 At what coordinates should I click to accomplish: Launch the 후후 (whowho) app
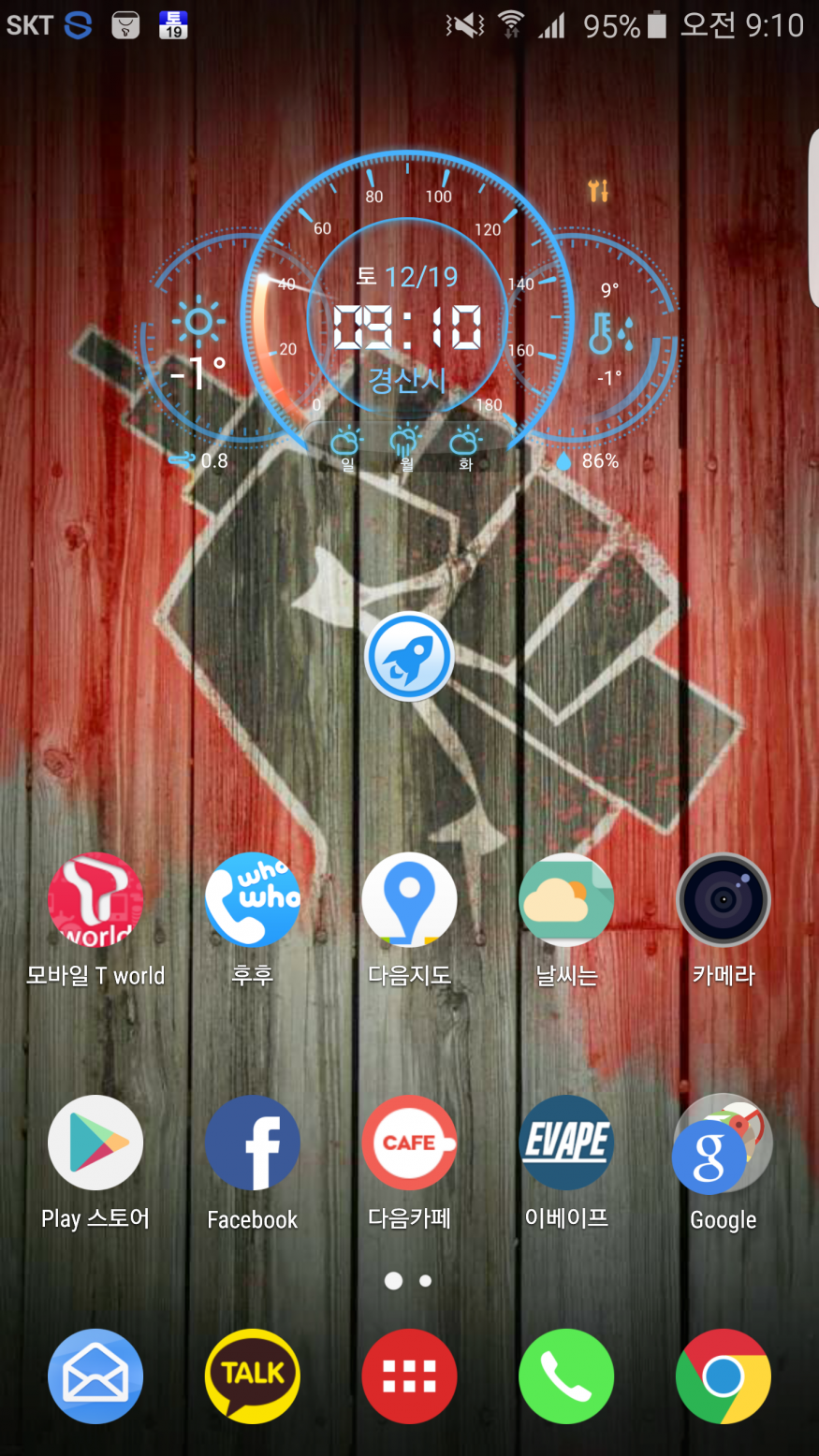(252, 902)
